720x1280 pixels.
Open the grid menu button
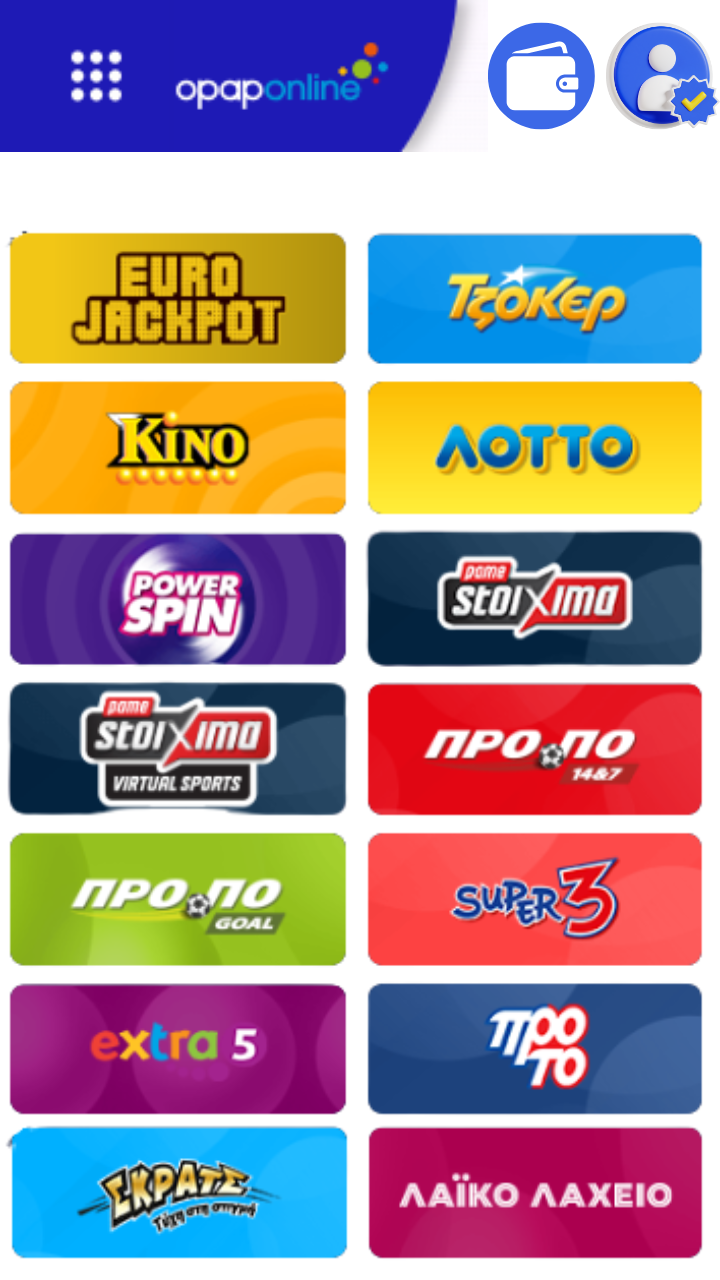pyautogui.click(x=96, y=76)
